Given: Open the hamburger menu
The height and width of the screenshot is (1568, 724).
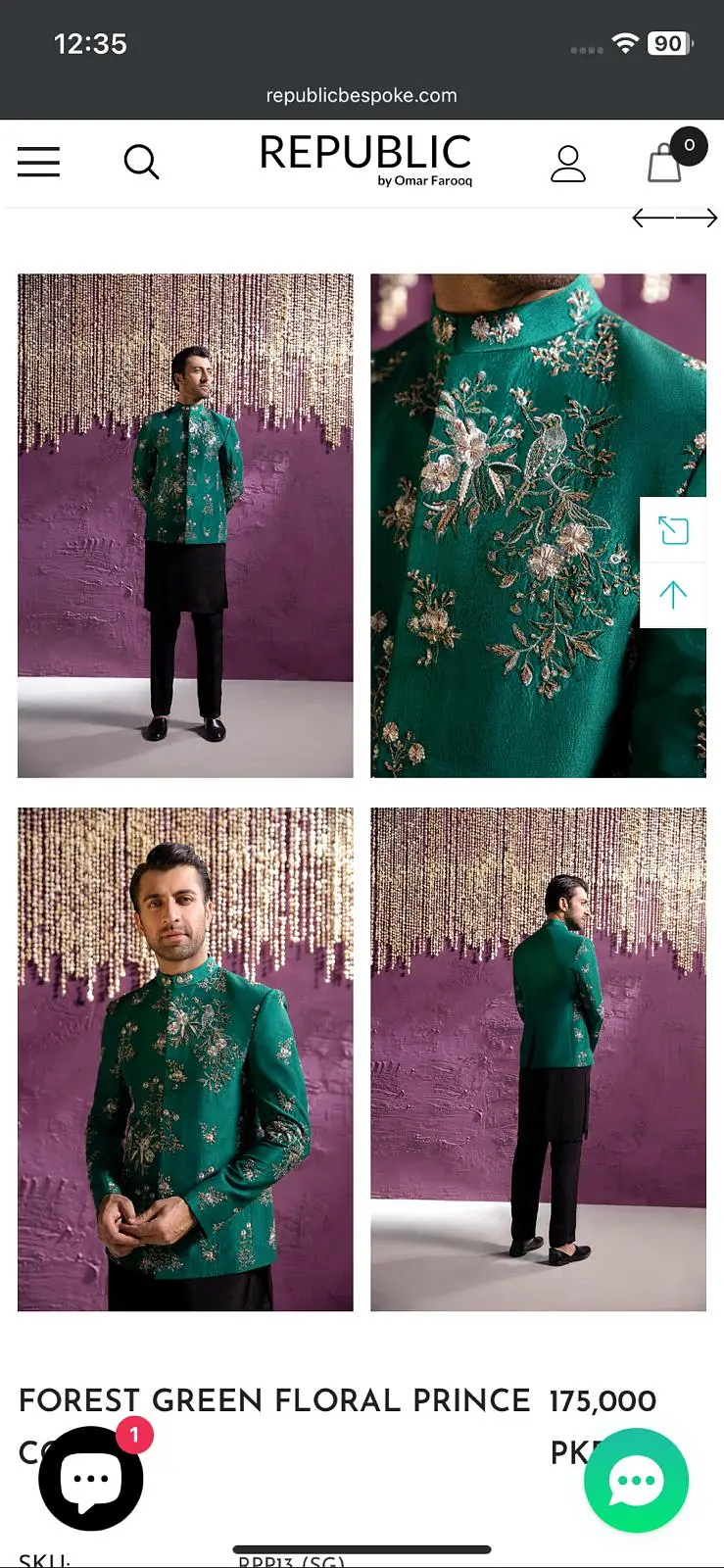Looking at the screenshot, I should 39,162.
